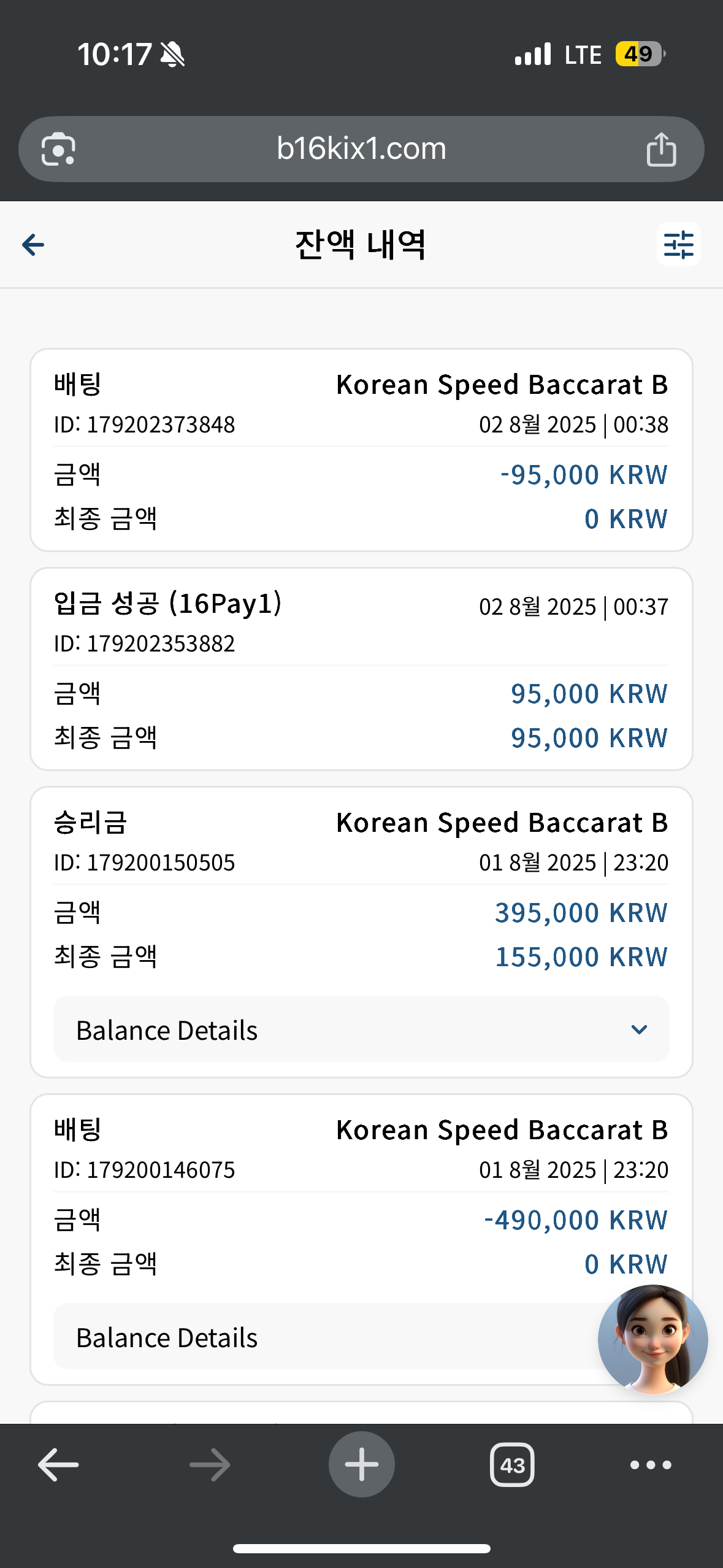Viewport: 723px width, 1568px height.
Task: Share this page from the address bar
Action: click(661, 149)
